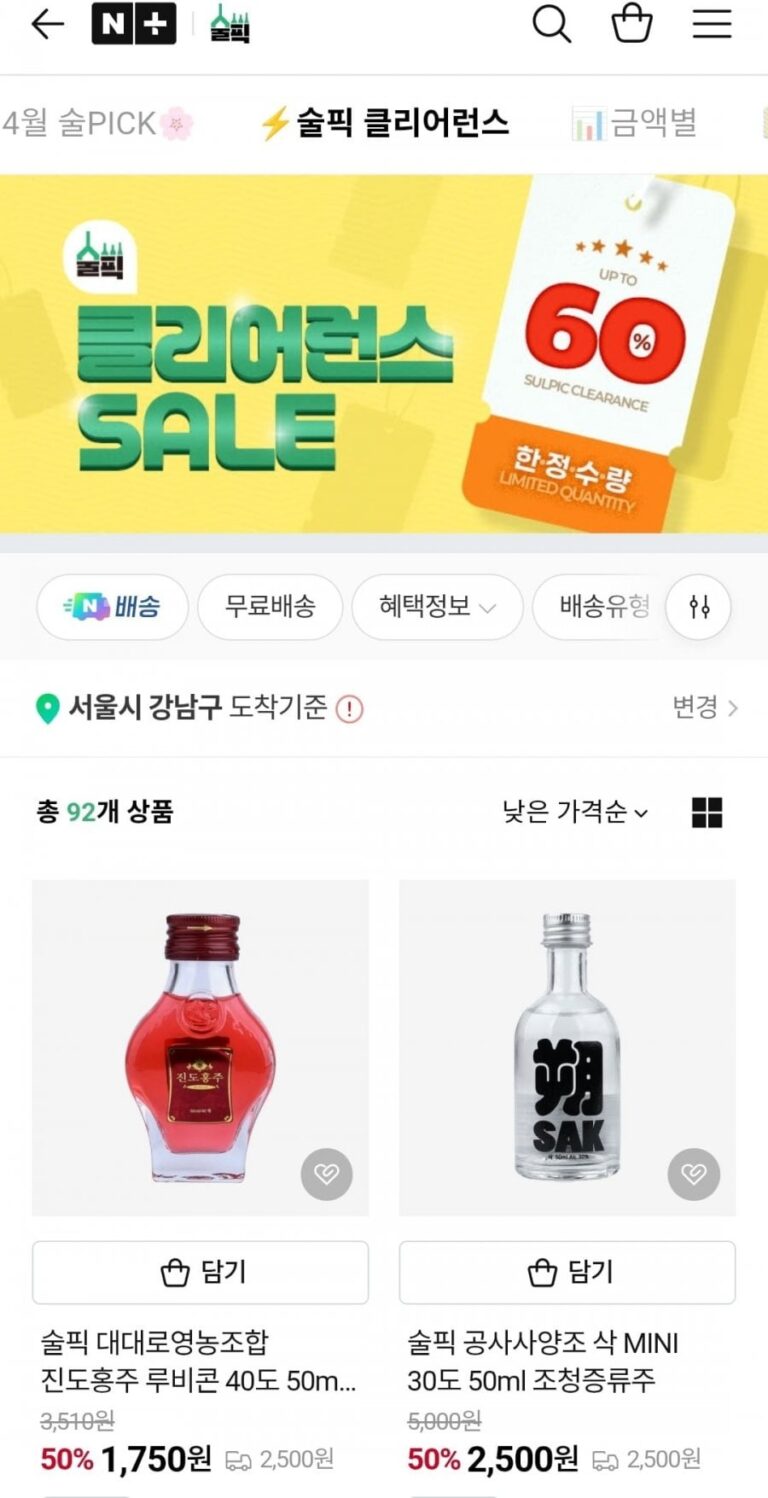Screen dimensions: 768x1498
Task: Expand the 혜택정보 filter dropdown
Action: 437,606
